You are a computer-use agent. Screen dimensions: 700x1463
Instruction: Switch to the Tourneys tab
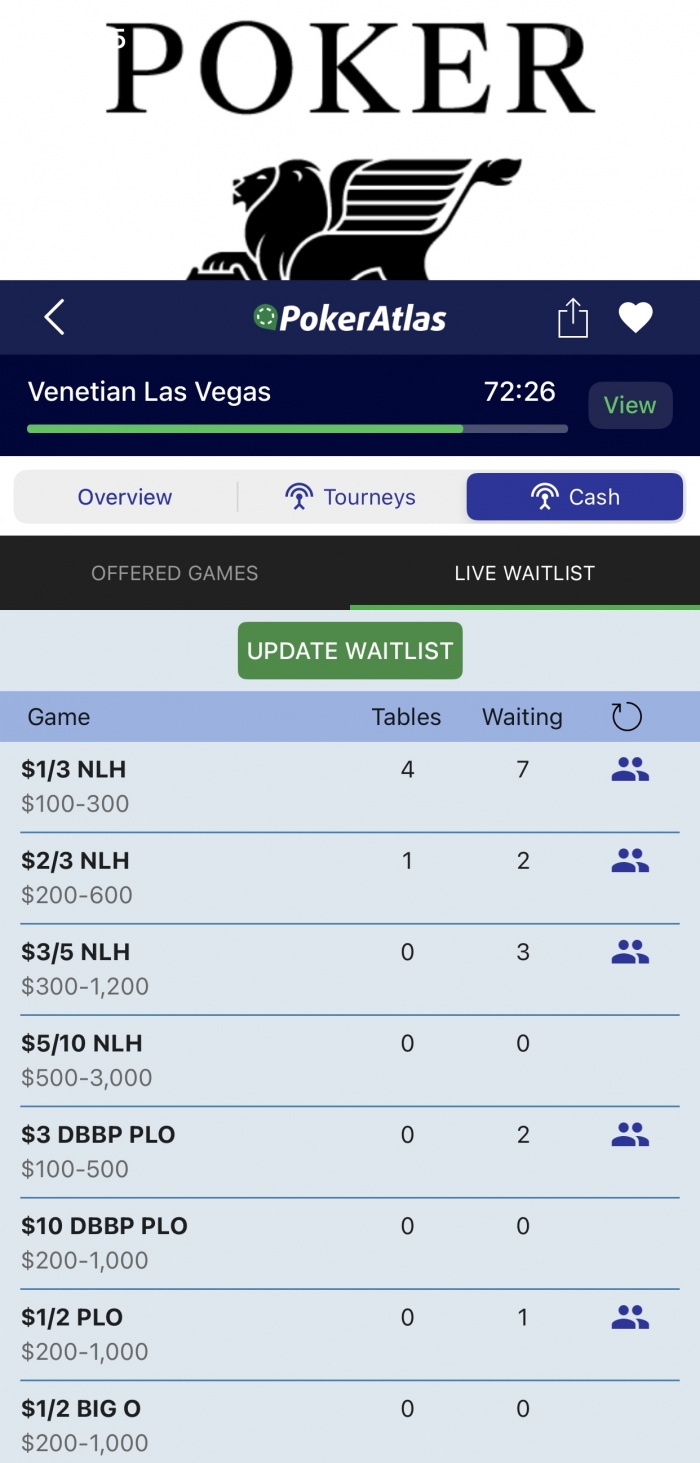pyautogui.click(x=350, y=497)
